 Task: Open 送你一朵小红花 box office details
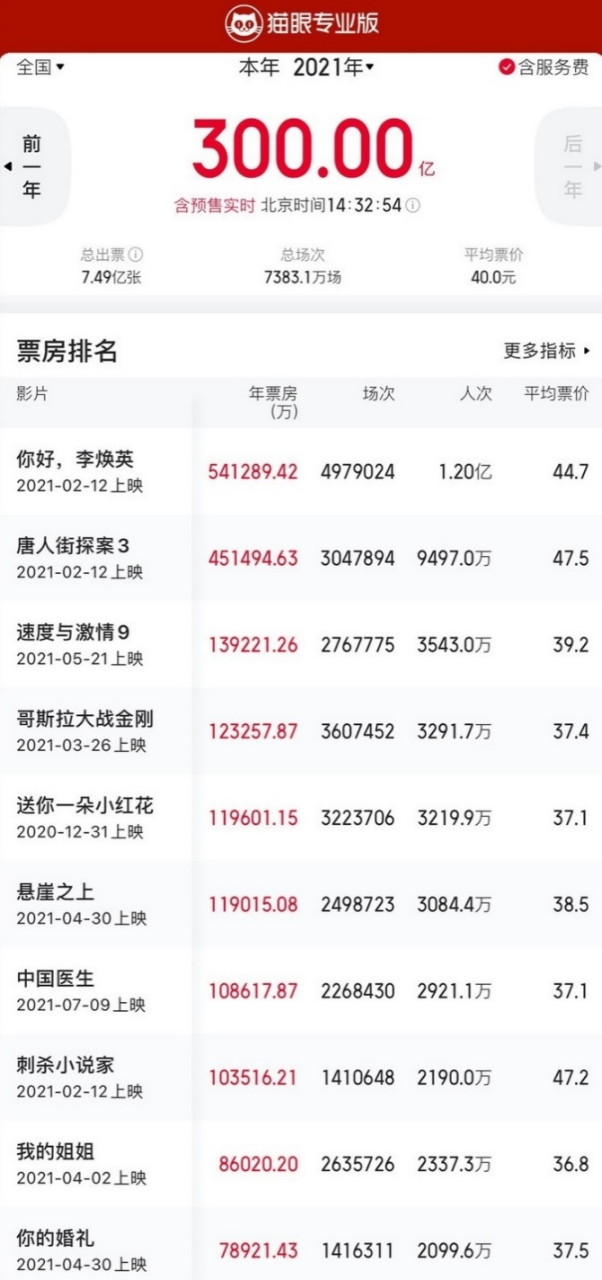(x=301, y=818)
